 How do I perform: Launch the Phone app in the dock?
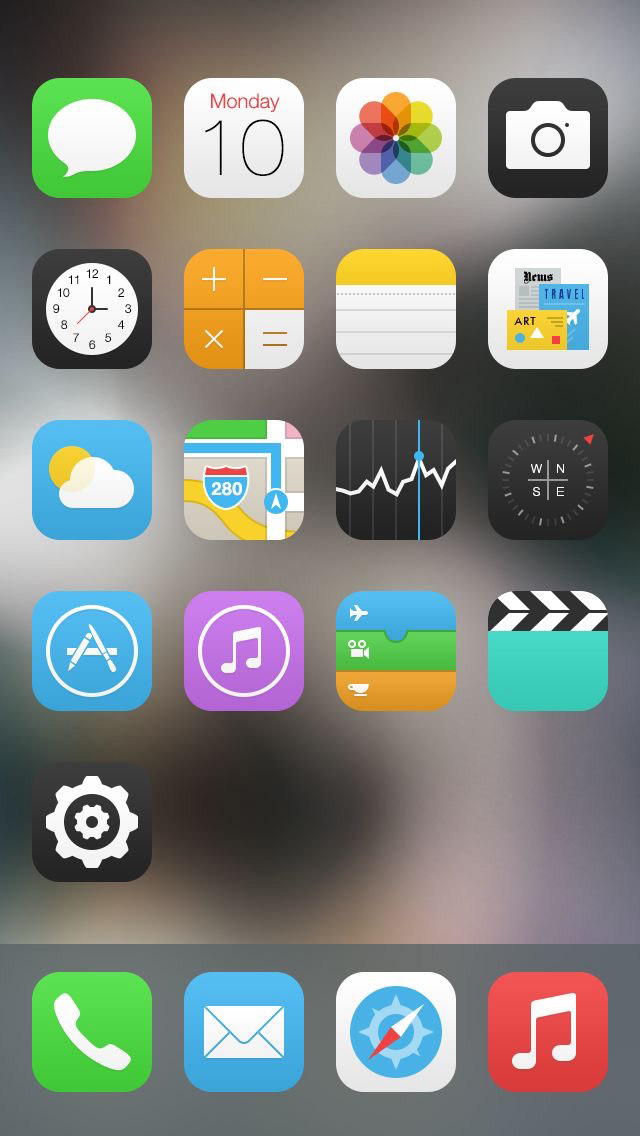coord(92,1032)
